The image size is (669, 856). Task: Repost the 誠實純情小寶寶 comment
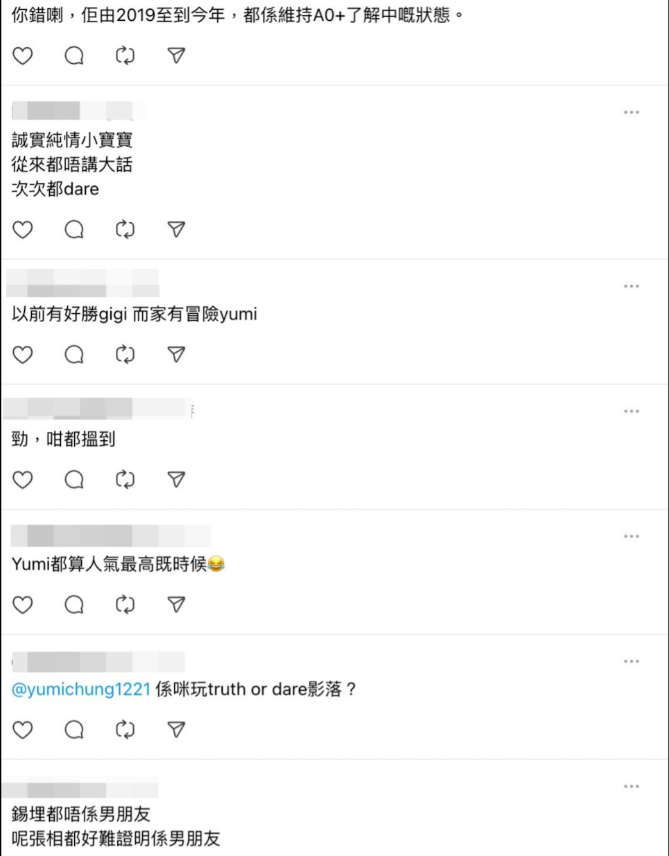coord(125,230)
